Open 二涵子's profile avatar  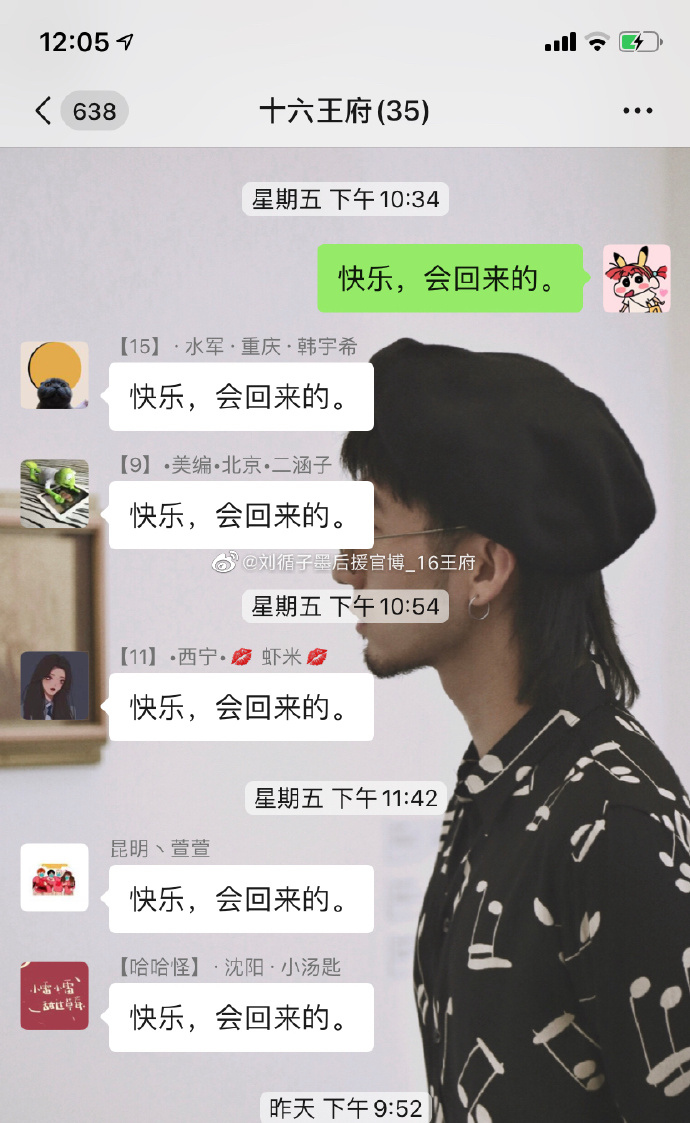pos(55,493)
